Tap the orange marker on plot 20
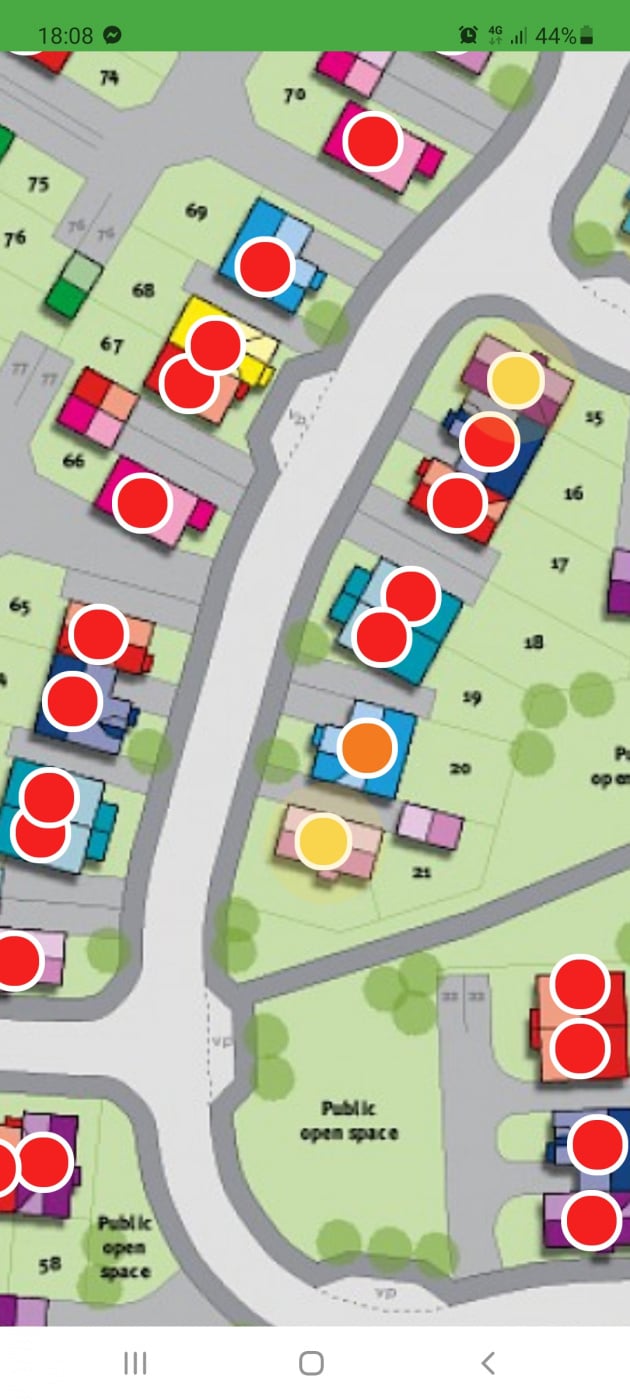 [367, 748]
